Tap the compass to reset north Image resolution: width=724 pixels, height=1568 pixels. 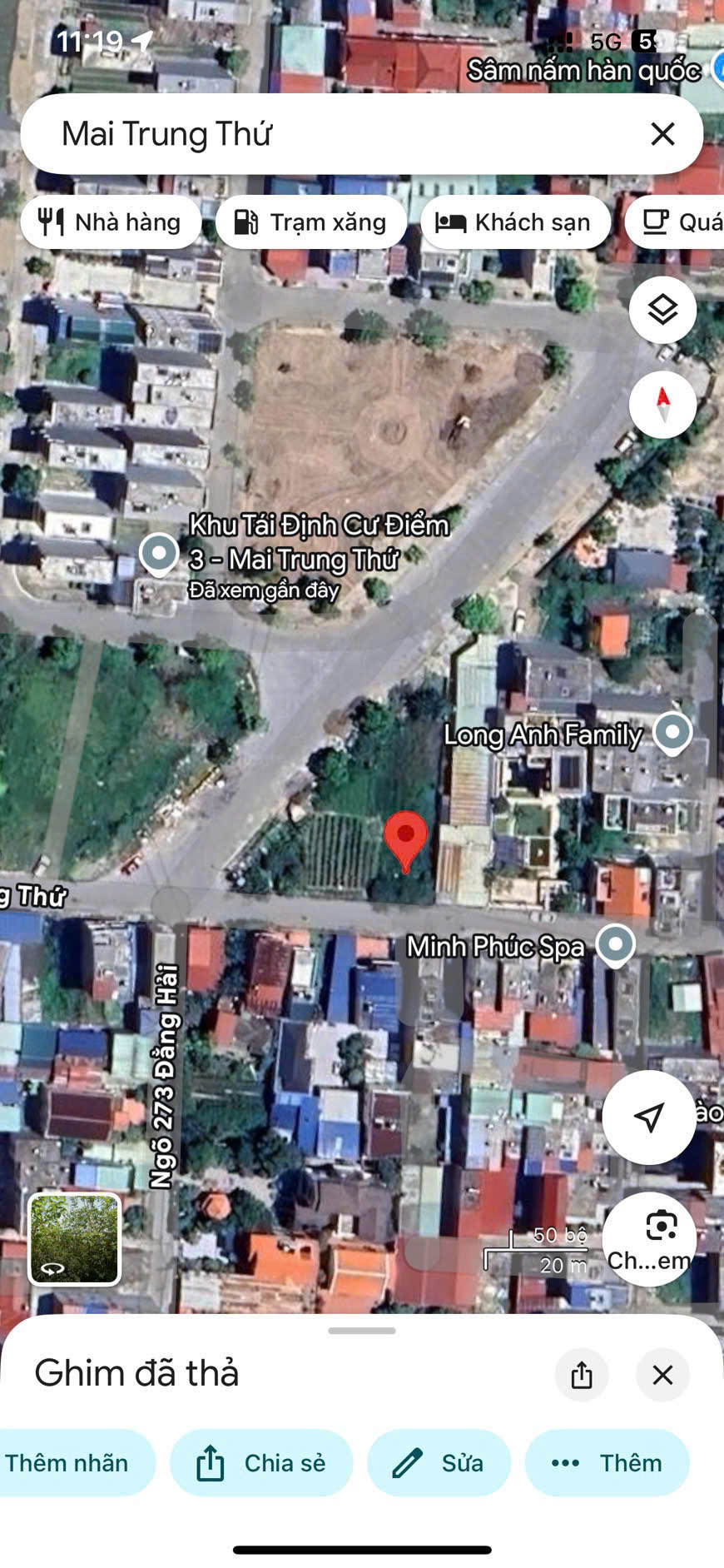pos(662,405)
